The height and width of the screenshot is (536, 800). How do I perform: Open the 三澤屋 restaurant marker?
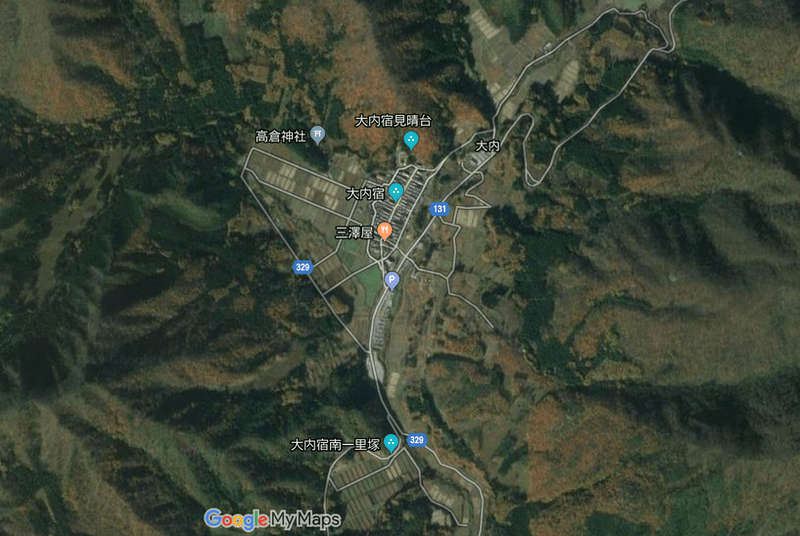[384, 232]
